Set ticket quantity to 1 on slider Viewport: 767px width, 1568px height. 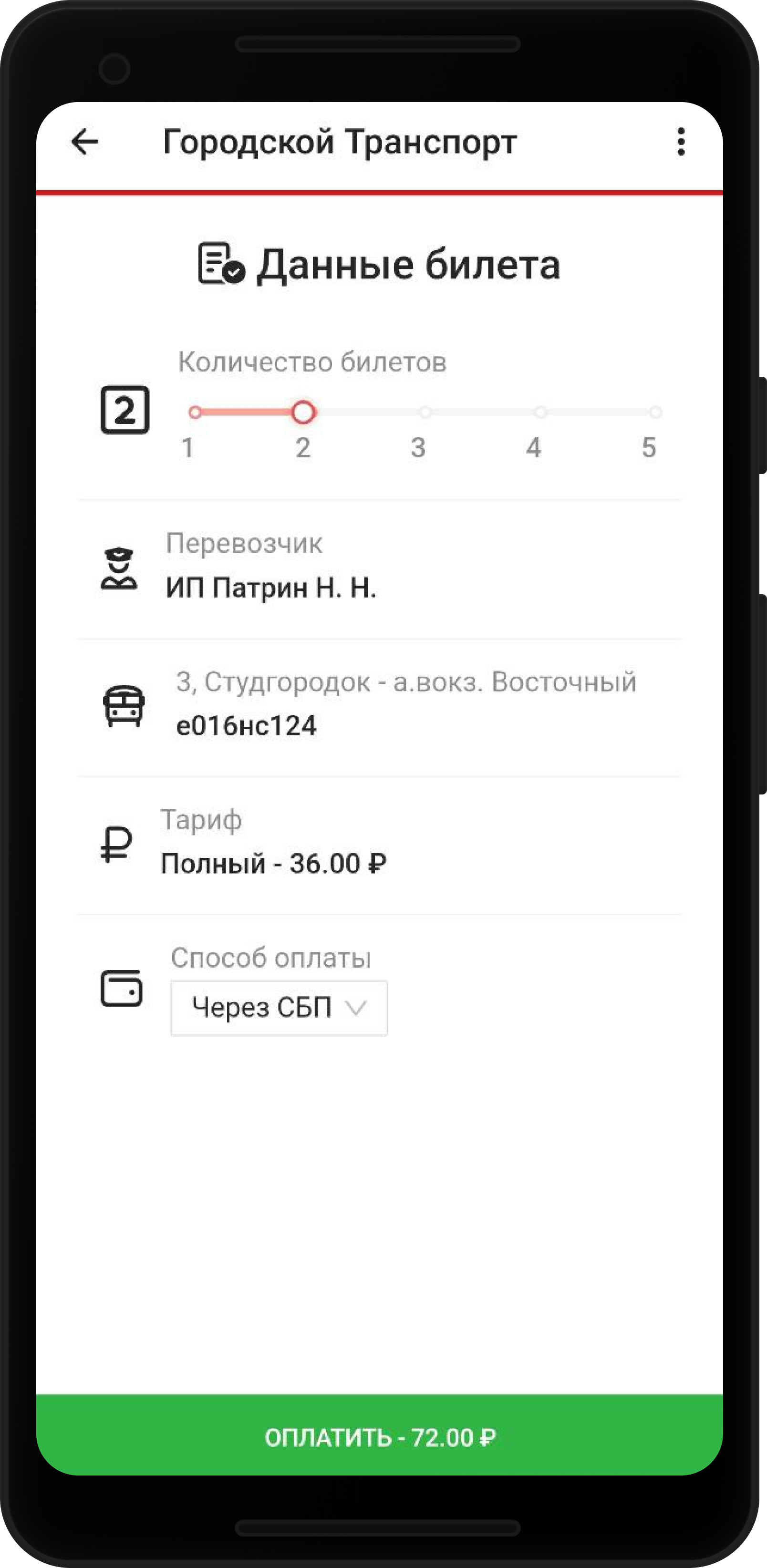point(195,413)
